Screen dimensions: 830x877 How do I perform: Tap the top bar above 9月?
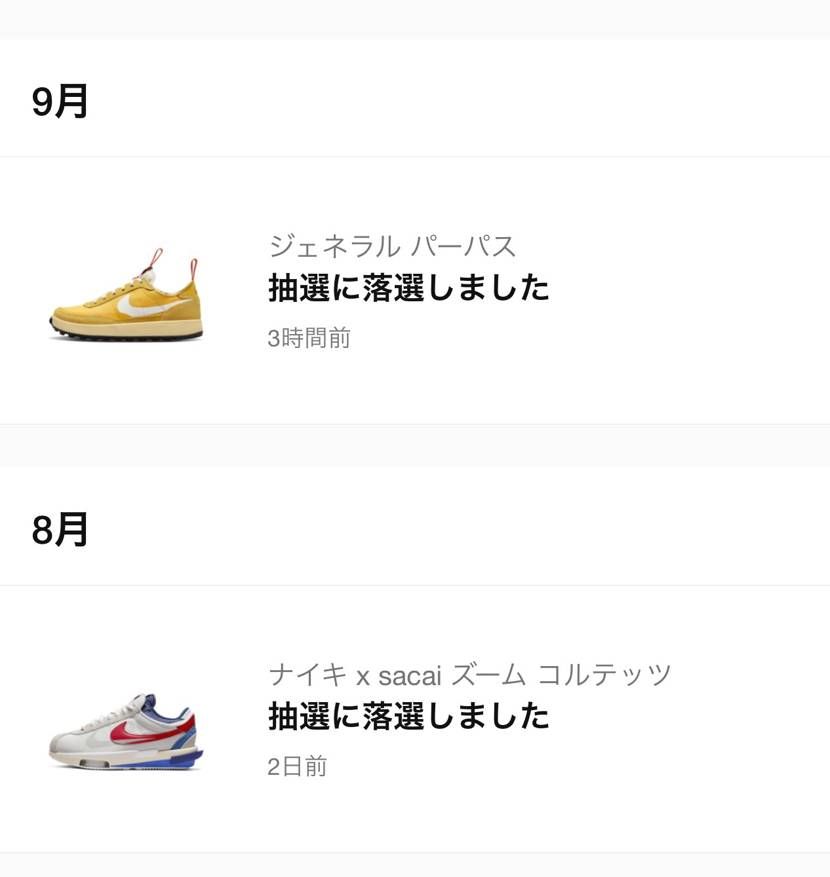(415, 17)
